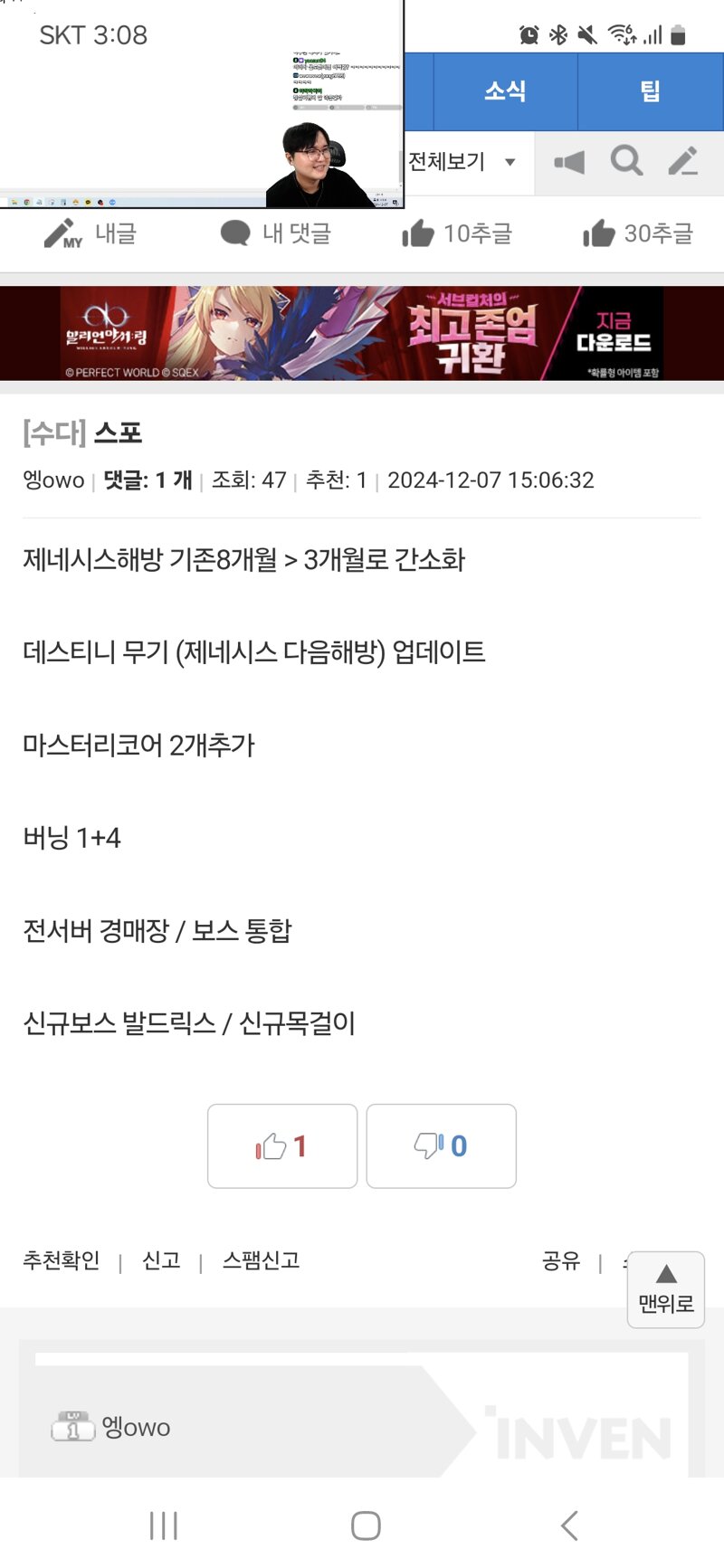Report spam via 스팸신고
The height and width of the screenshot is (1568, 724).
click(x=261, y=1260)
